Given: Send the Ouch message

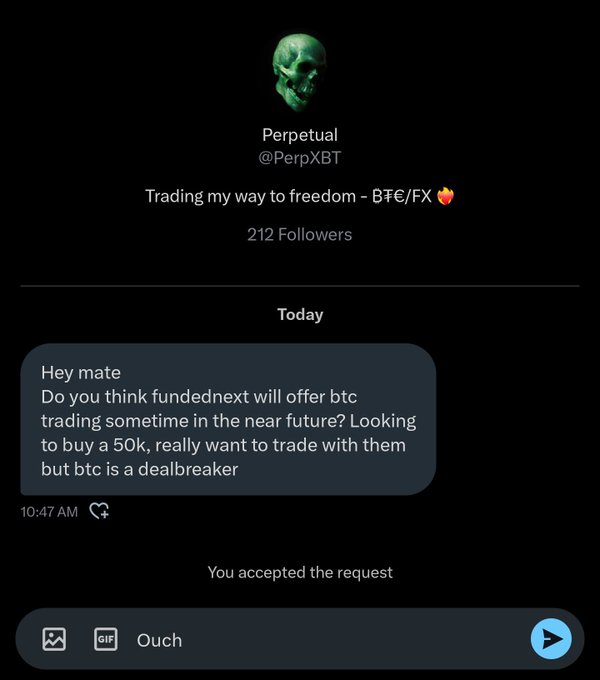Looking at the screenshot, I should click(550, 639).
